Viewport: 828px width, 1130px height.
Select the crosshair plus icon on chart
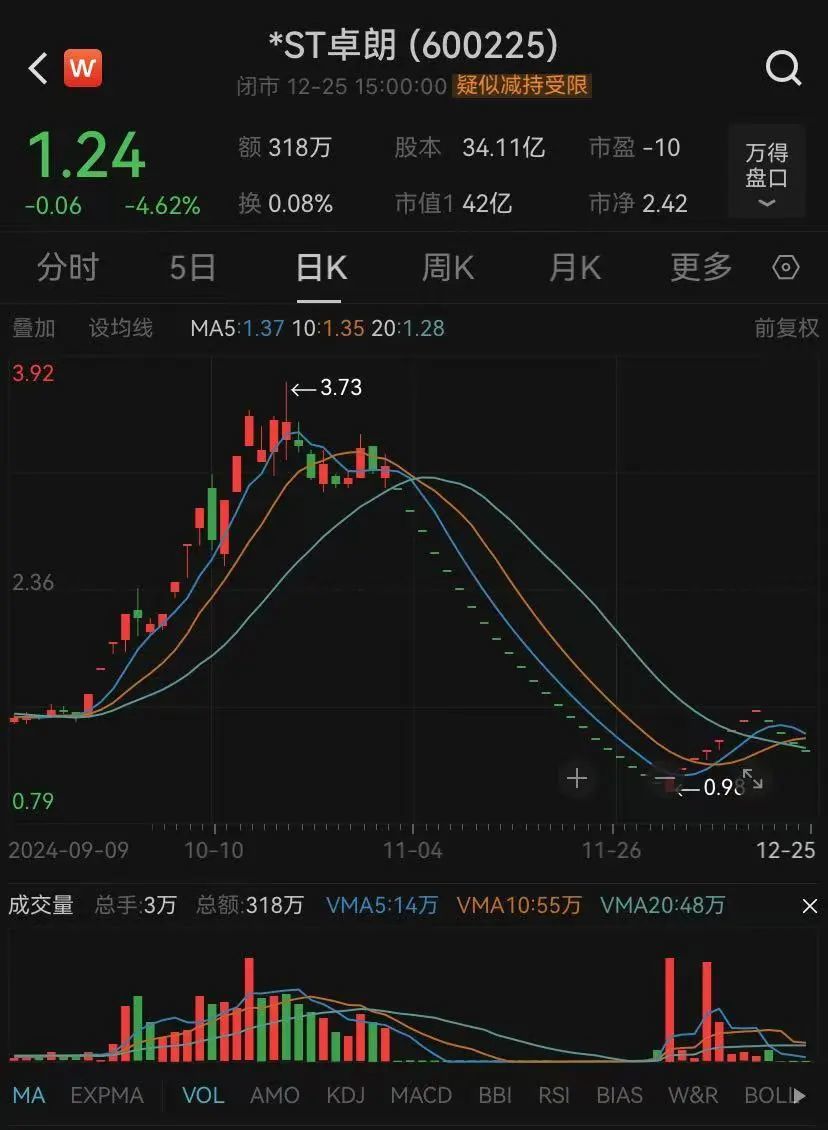point(577,778)
